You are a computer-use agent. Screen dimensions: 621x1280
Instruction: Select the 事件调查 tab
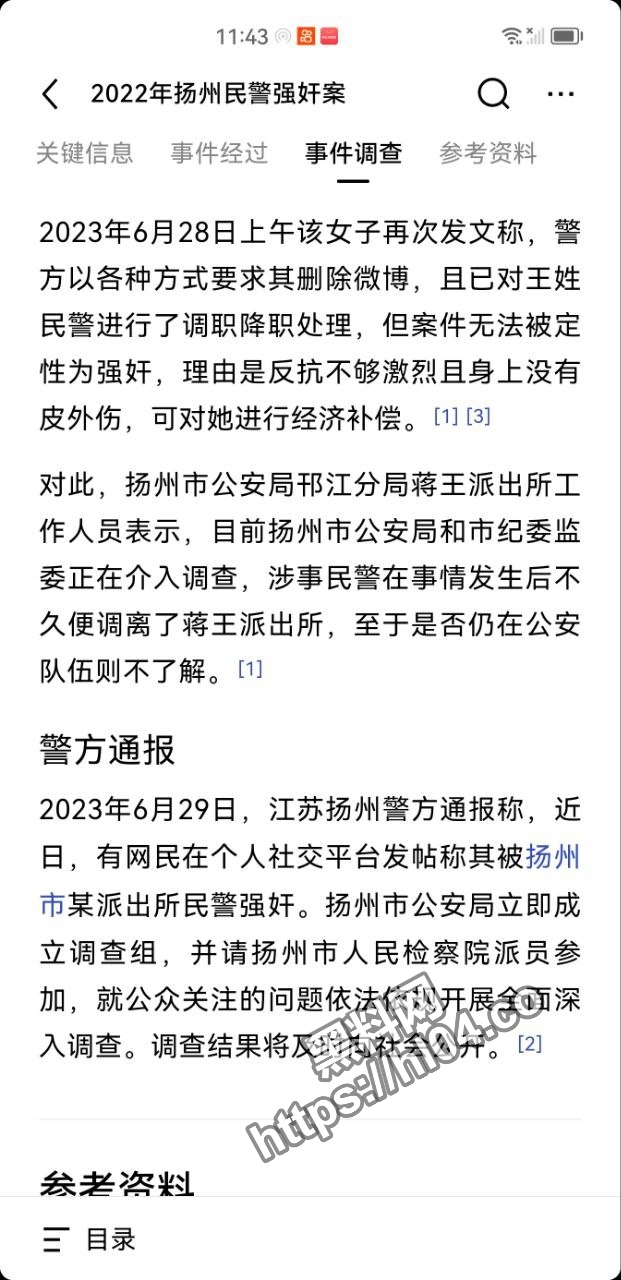(353, 153)
